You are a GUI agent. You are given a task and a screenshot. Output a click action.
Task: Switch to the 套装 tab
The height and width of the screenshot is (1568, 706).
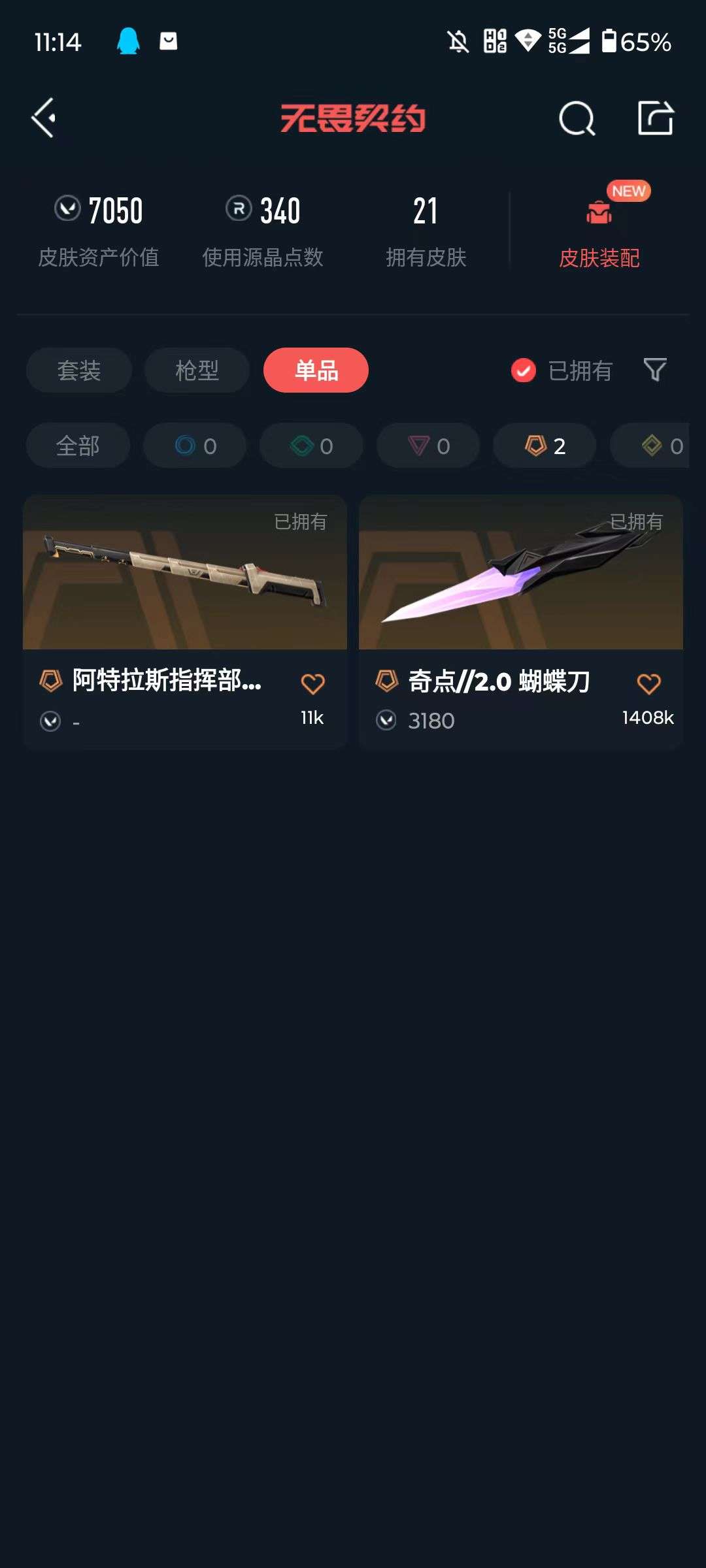click(78, 370)
